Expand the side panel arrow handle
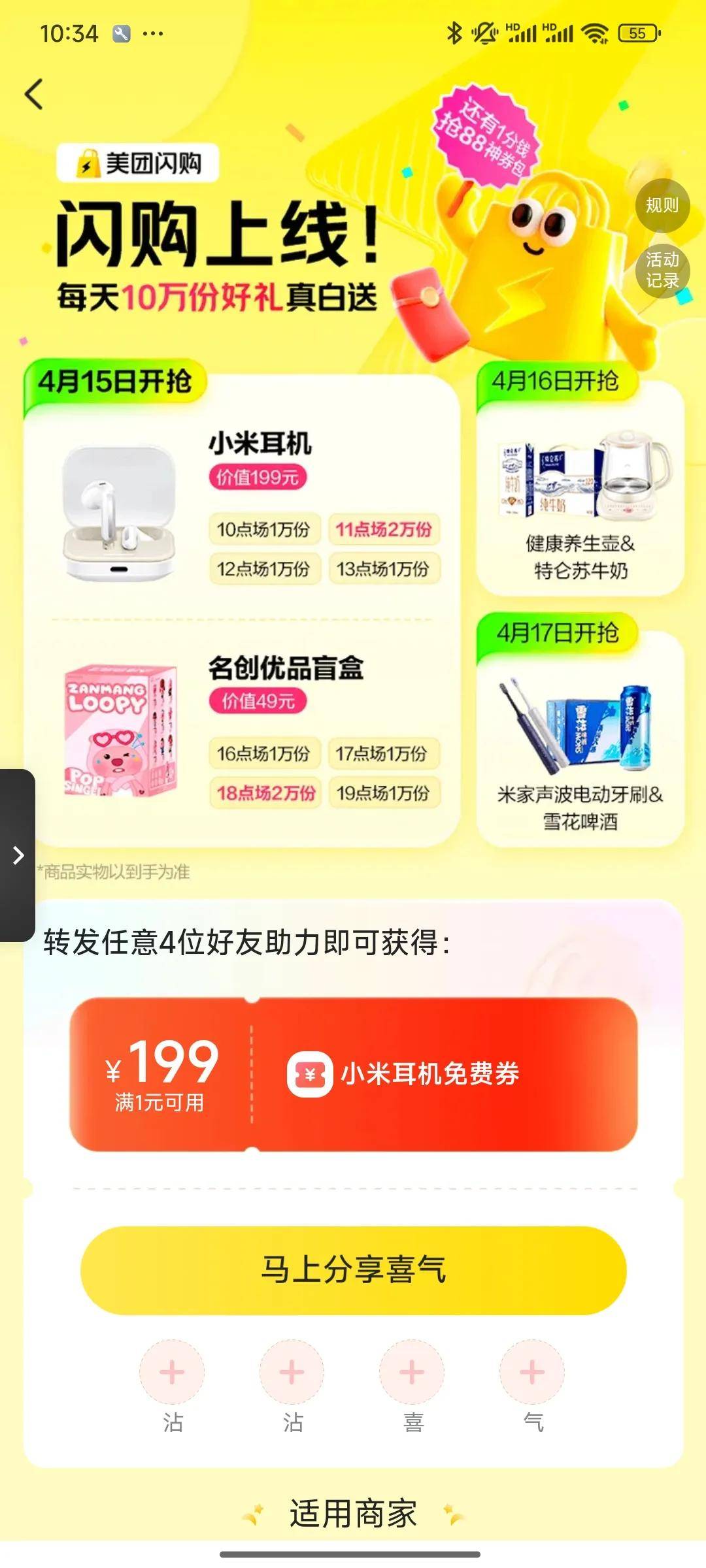This screenshot has height=1568, width=706. [x=18, y=855]
